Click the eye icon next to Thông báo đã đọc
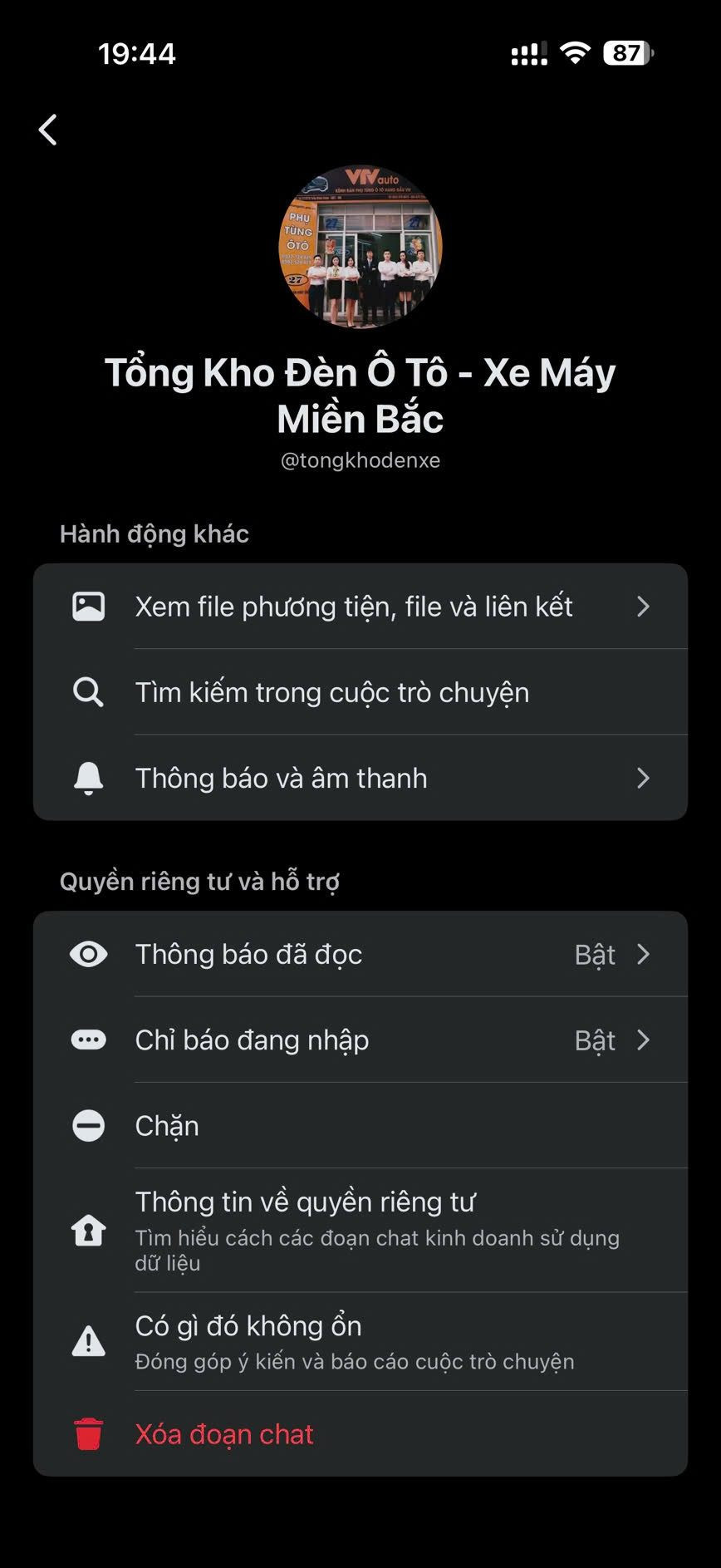 coord(89,954)
